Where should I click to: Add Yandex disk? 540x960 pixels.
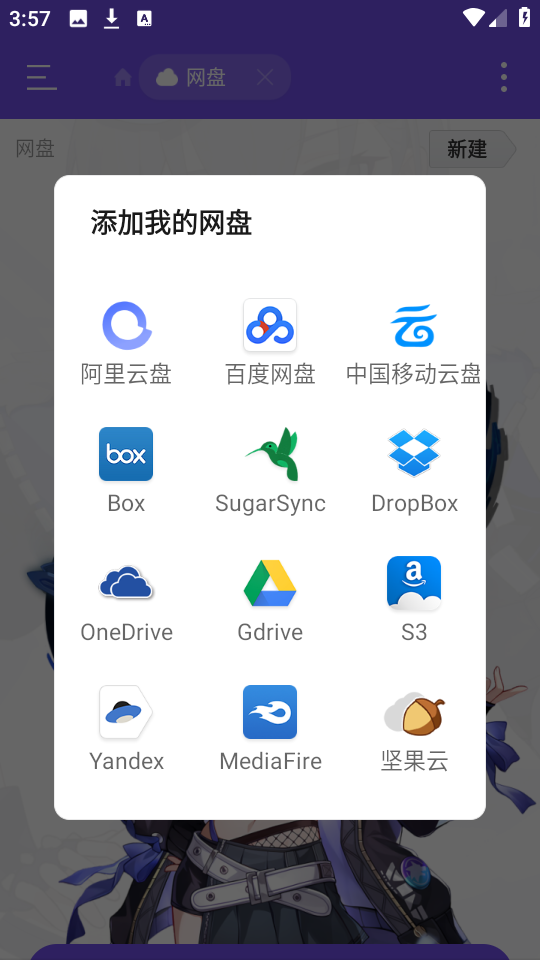click(126, 729)
